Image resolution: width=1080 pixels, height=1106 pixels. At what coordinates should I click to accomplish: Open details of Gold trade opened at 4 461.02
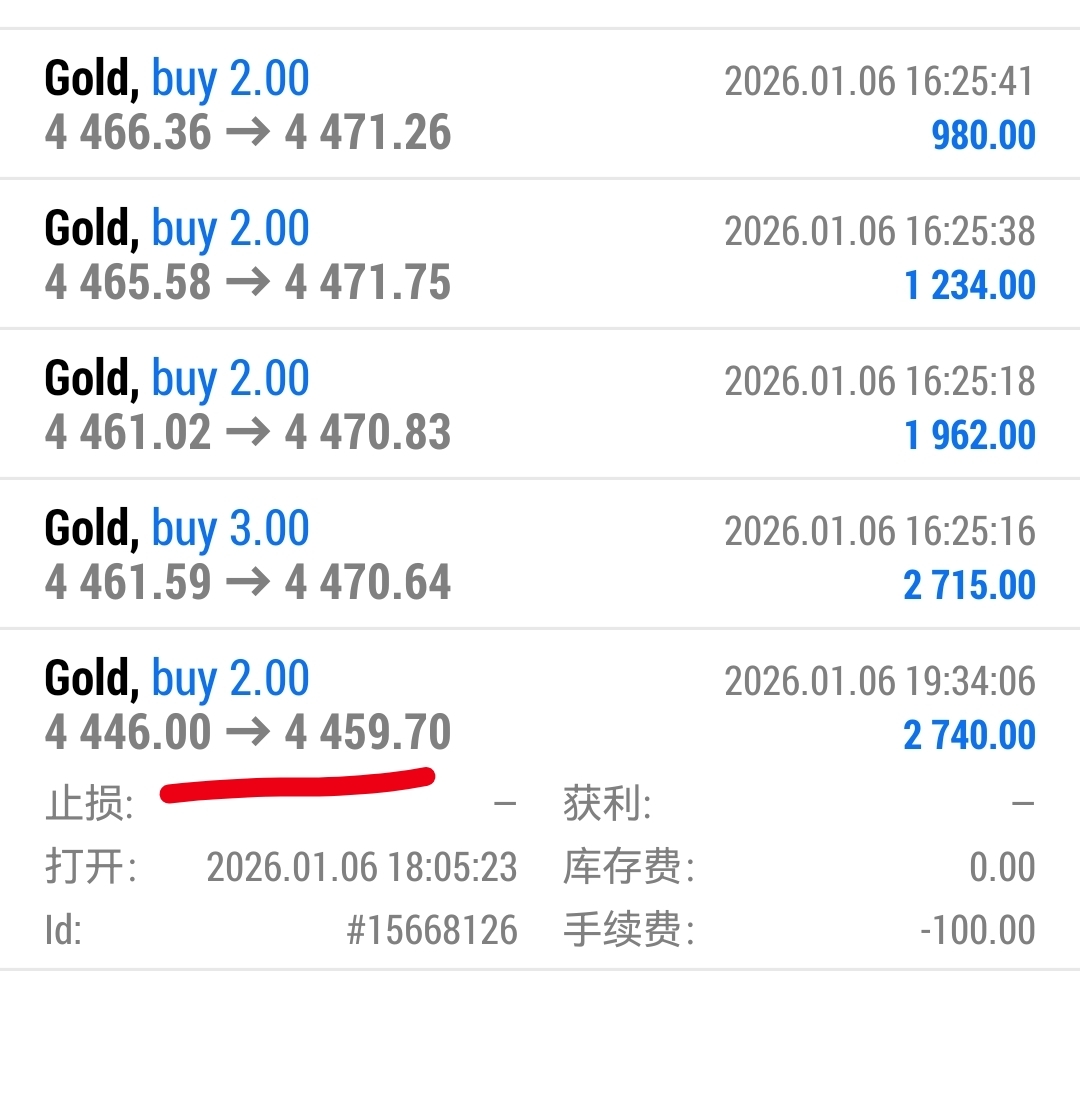pyautogui.click(x=540, y=406)
